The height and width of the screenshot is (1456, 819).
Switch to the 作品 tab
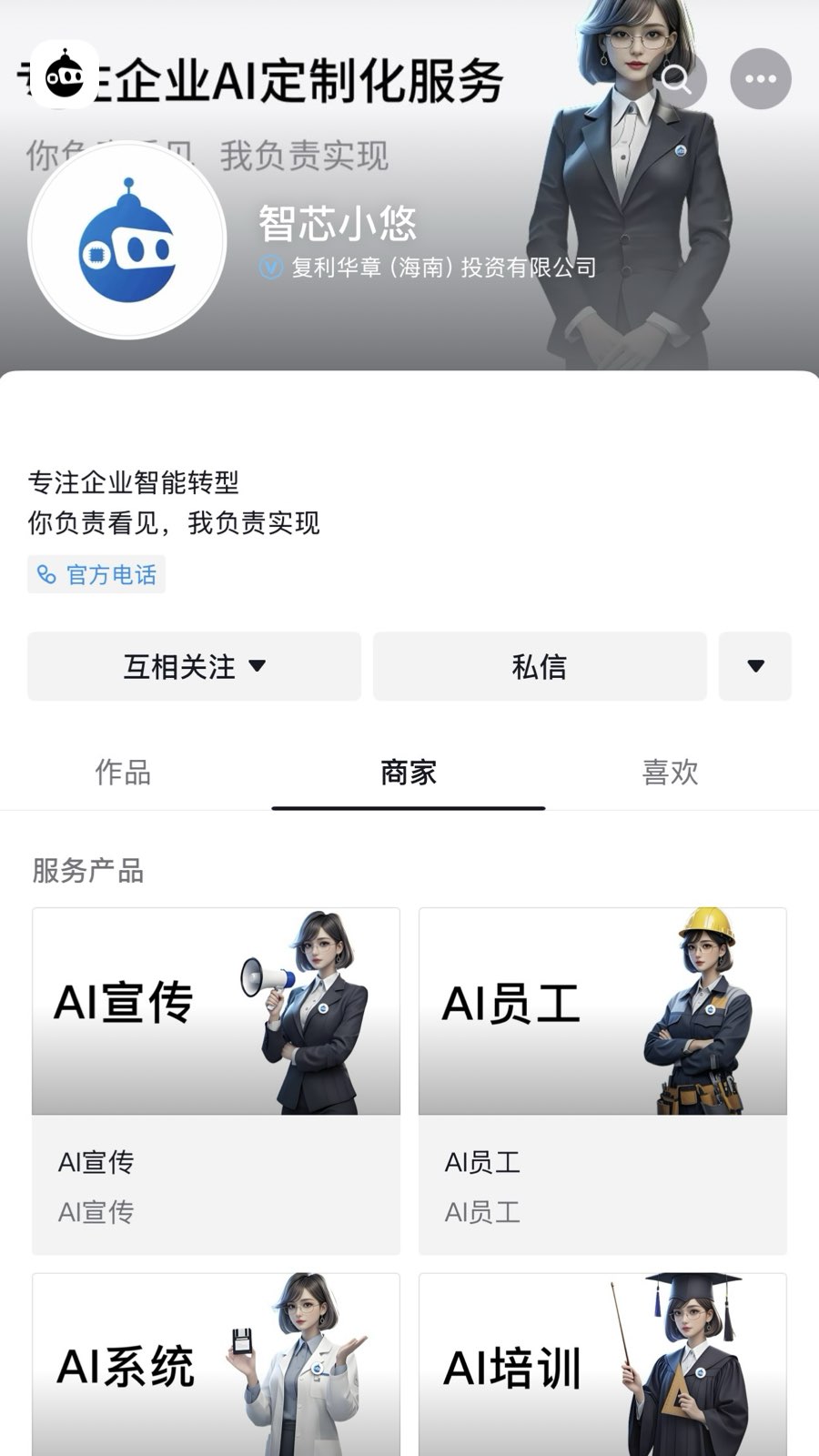(x=123, y=773)
